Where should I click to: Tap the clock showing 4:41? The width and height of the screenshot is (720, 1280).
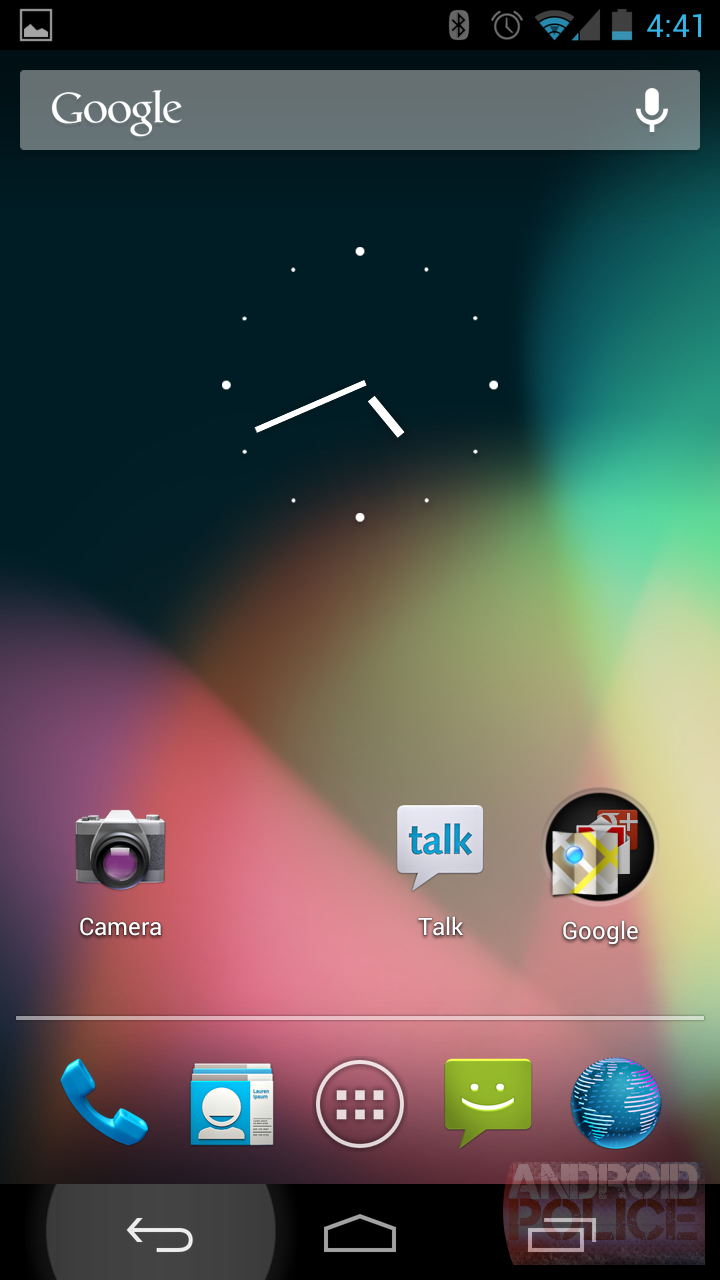(x=671, y=25)
